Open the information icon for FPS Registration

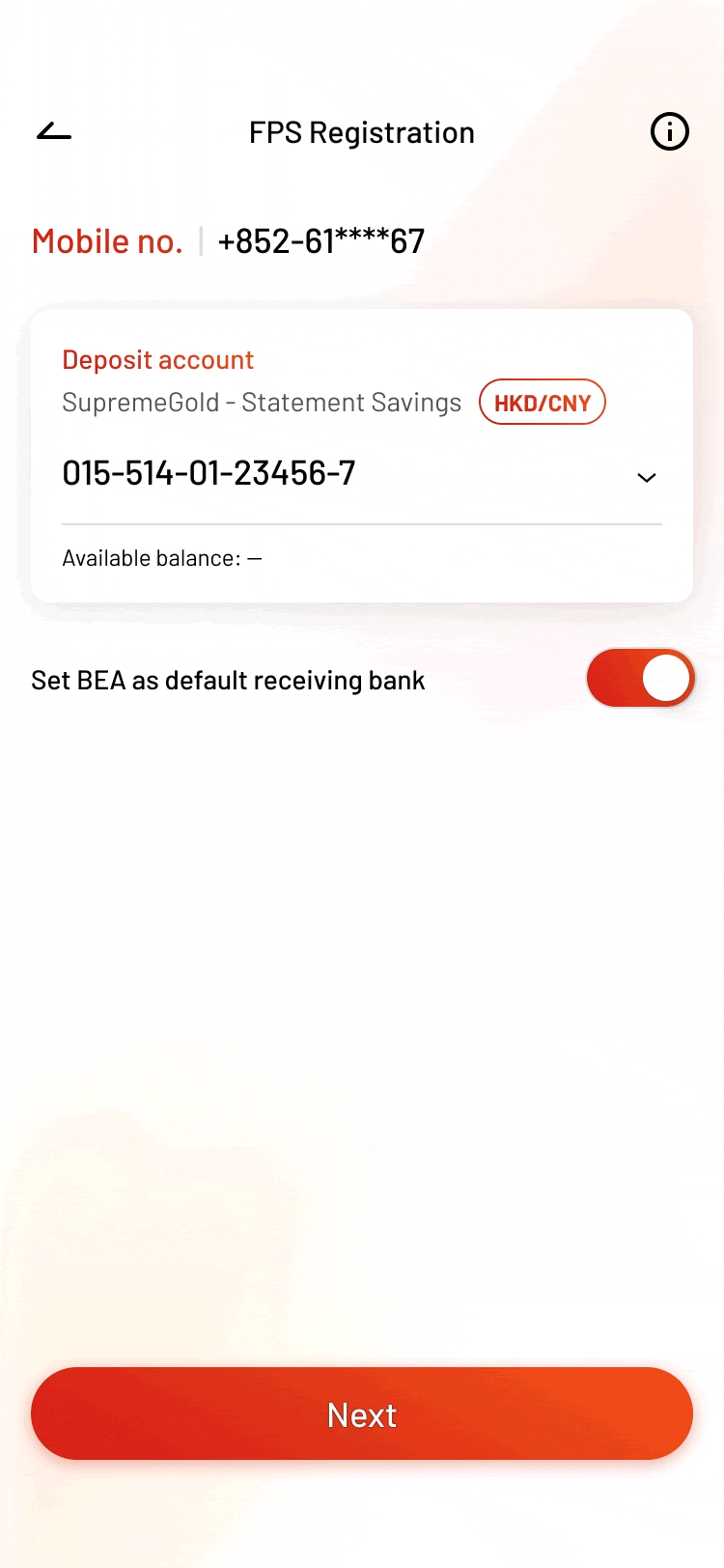point(670,131)
